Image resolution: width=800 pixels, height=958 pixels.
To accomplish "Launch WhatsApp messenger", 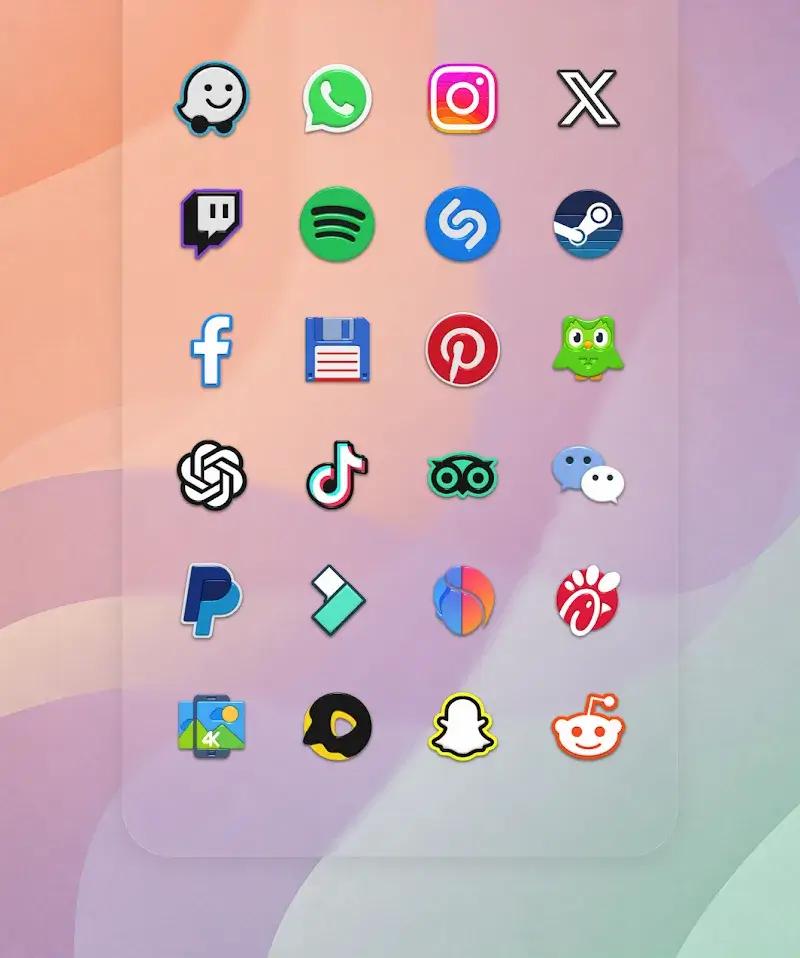I will point(338,100).
